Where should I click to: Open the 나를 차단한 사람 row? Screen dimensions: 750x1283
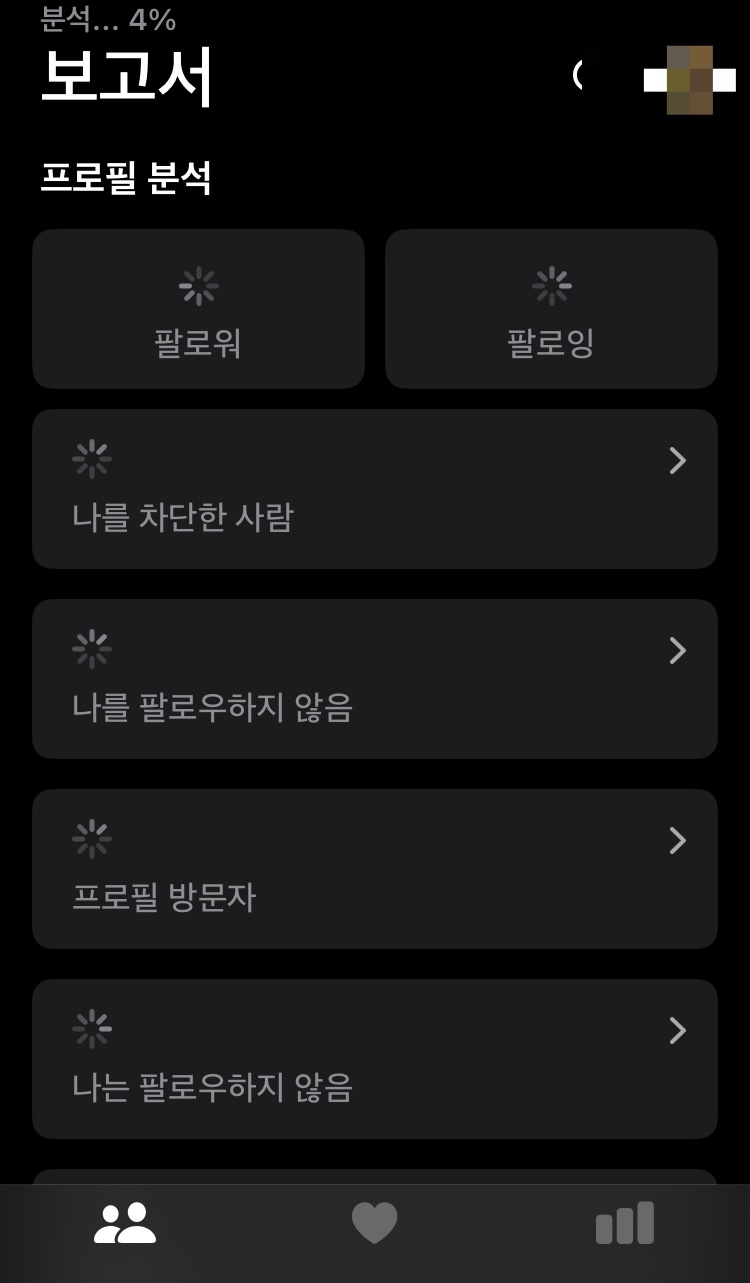(375, 489)
